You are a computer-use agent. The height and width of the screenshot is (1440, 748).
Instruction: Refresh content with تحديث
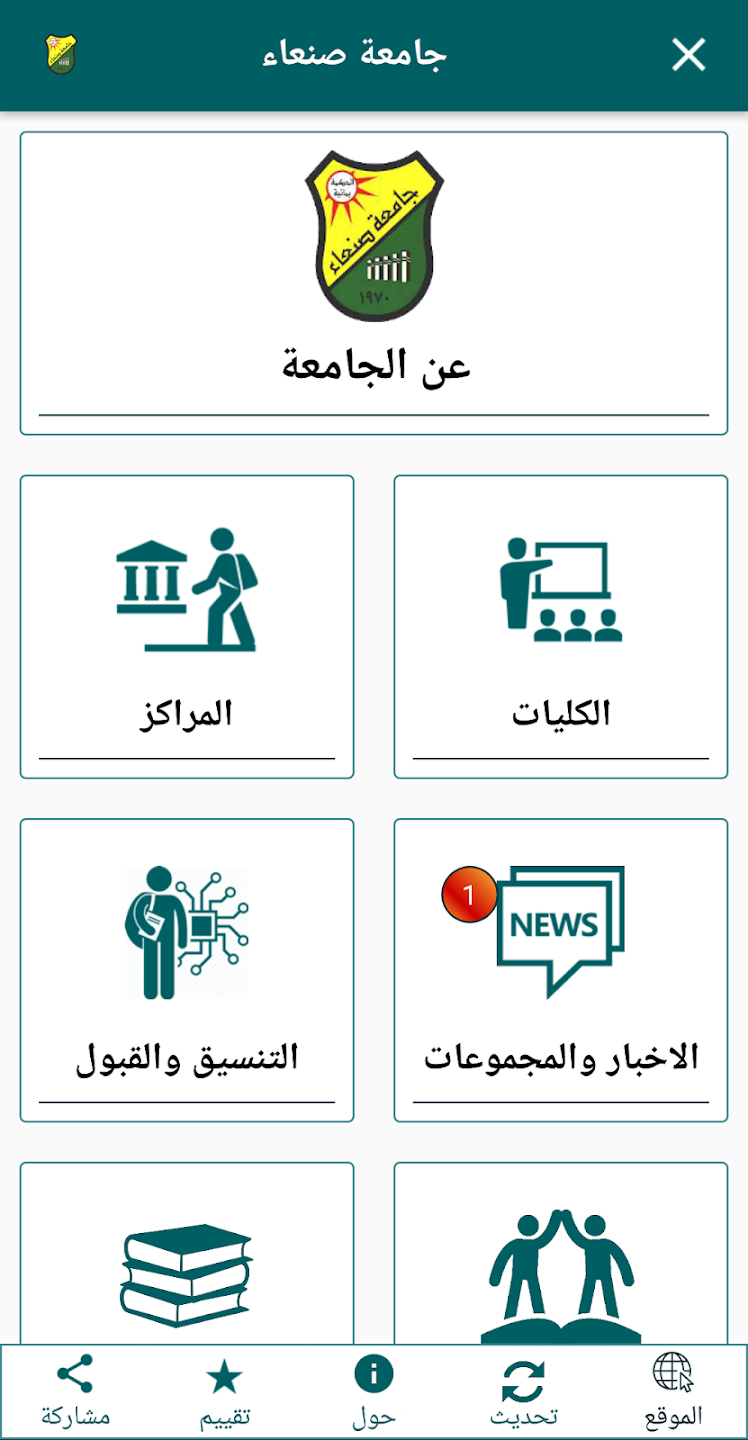pos(523,1391)
